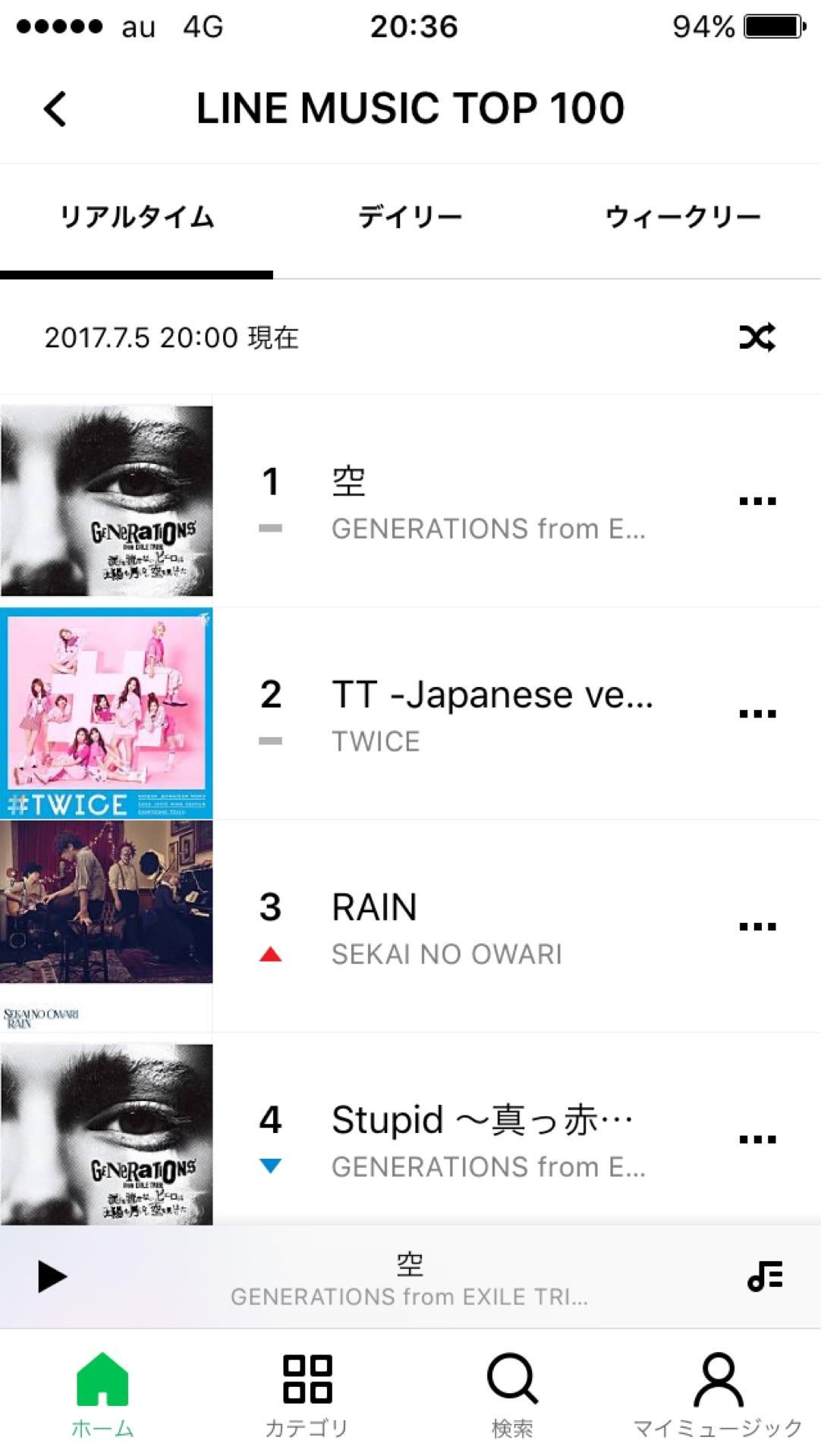Open more options for 空

(757, 501)
